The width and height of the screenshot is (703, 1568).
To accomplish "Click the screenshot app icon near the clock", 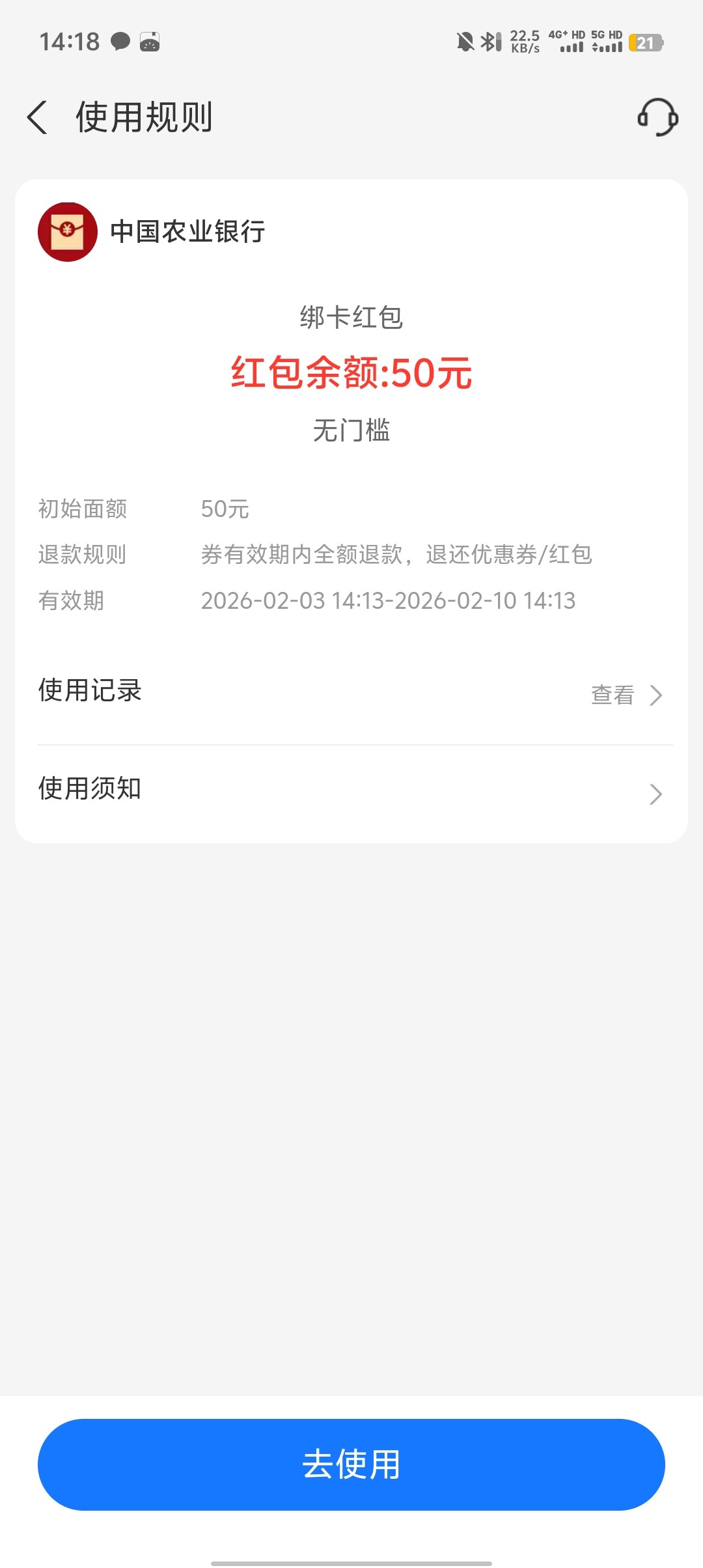I will 150,42.
